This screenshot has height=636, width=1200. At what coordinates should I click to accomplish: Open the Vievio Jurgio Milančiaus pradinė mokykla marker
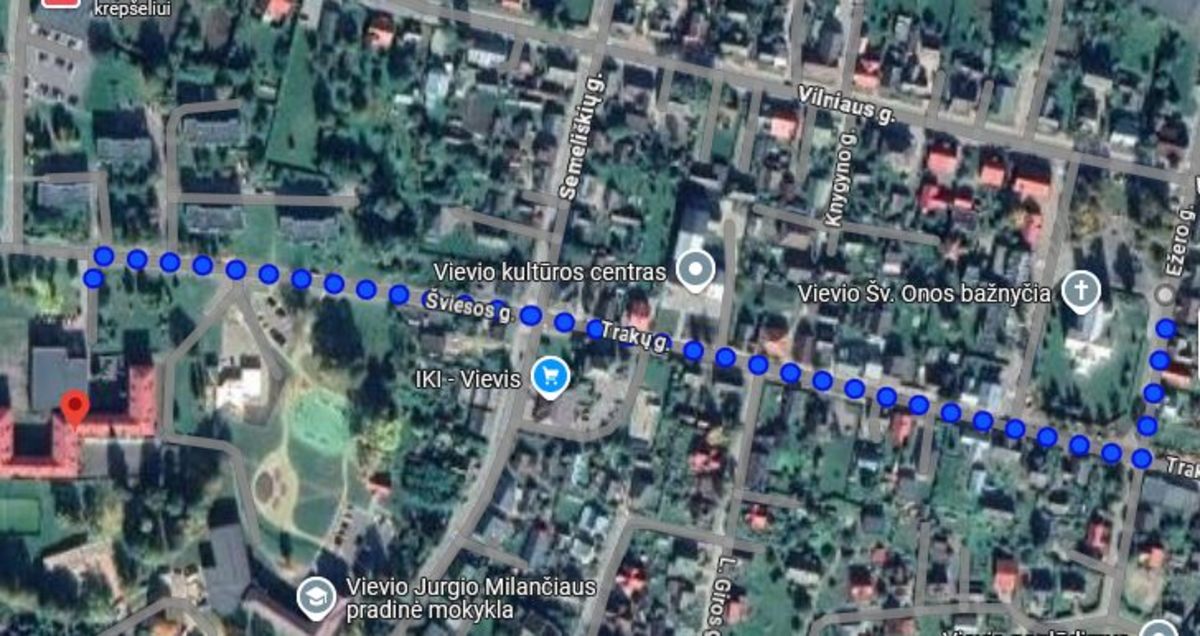tap(317, 597)
